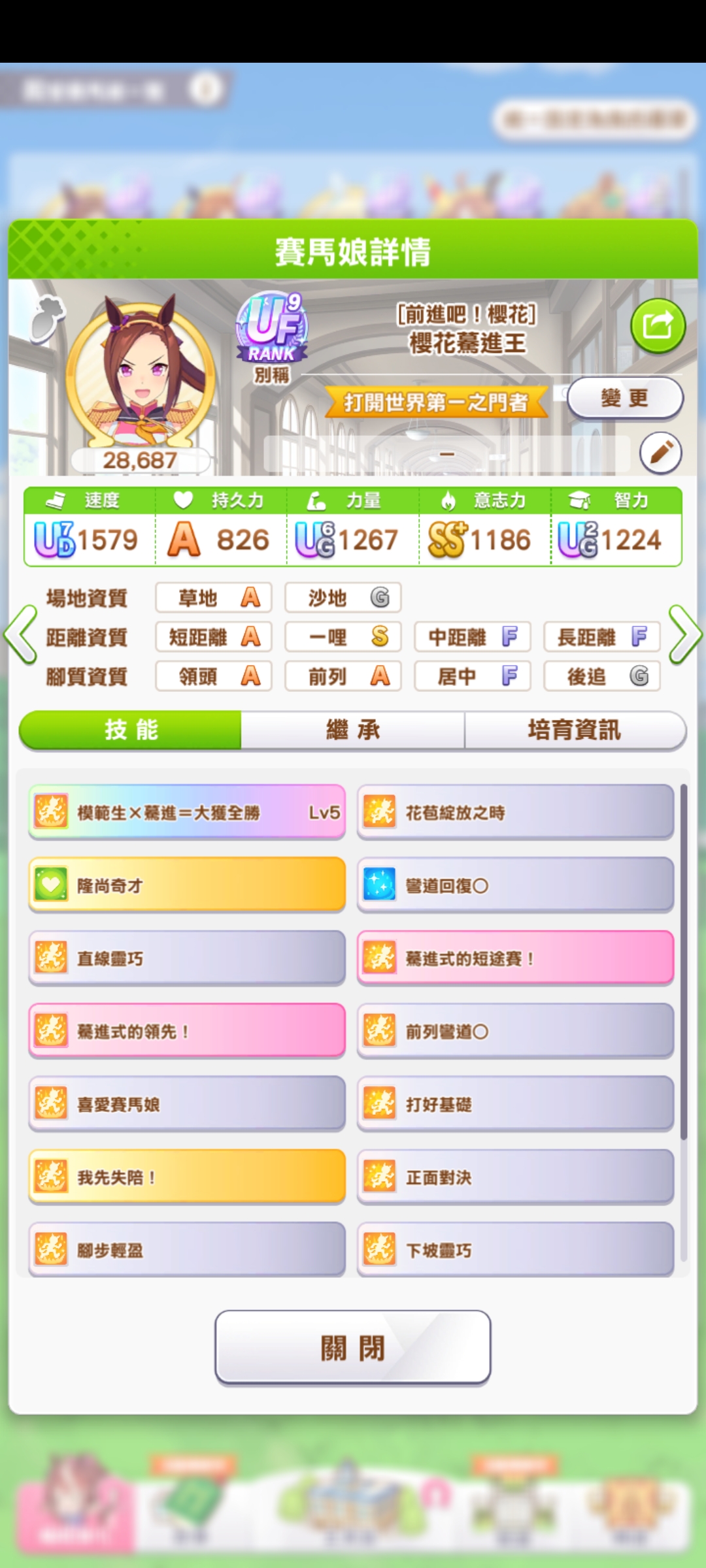View details of skill 隆尚奇才

point(187,885)
